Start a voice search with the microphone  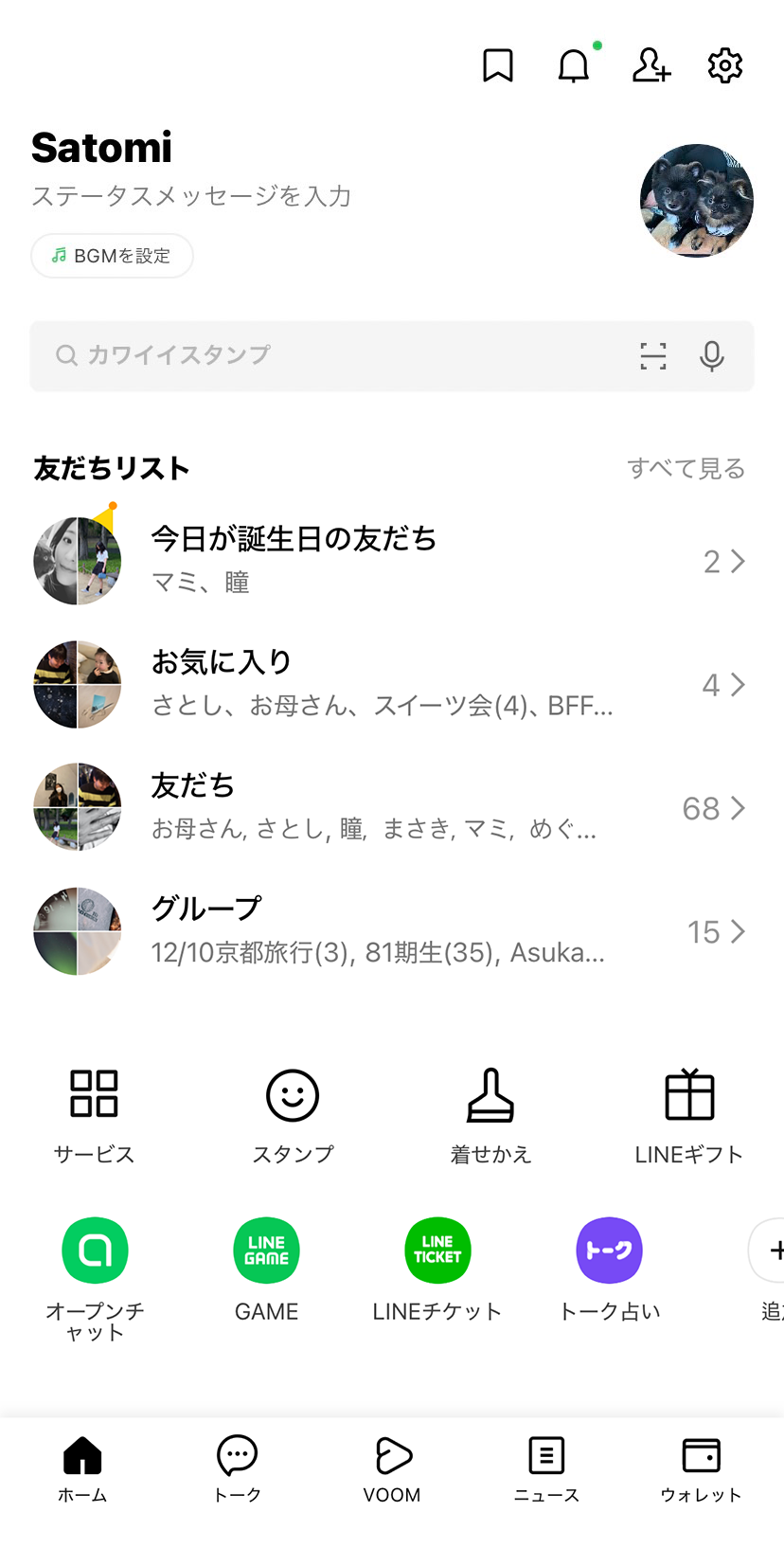(x=711, y=356)
